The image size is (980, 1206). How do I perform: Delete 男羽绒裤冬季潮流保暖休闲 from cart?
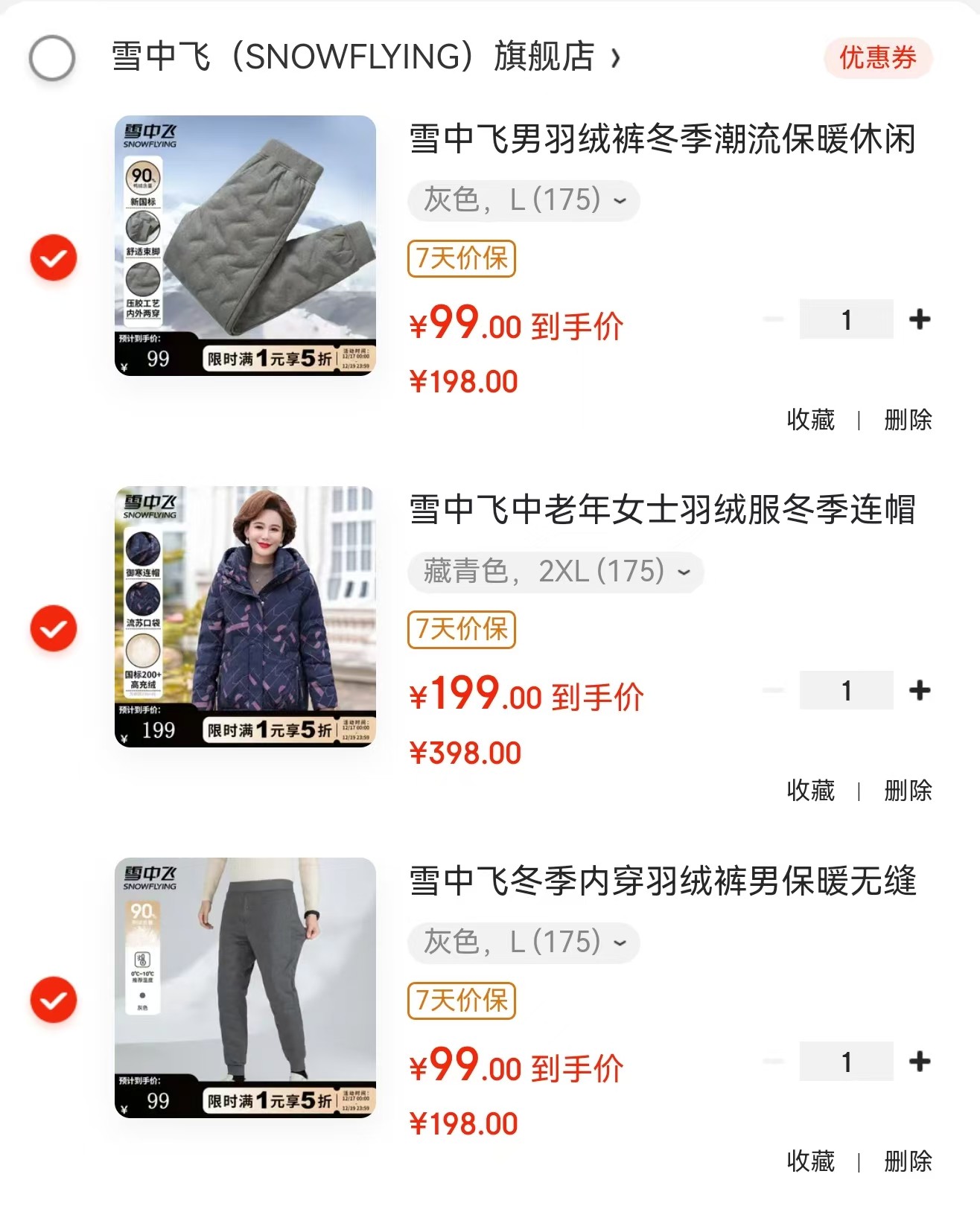[908, 420]
